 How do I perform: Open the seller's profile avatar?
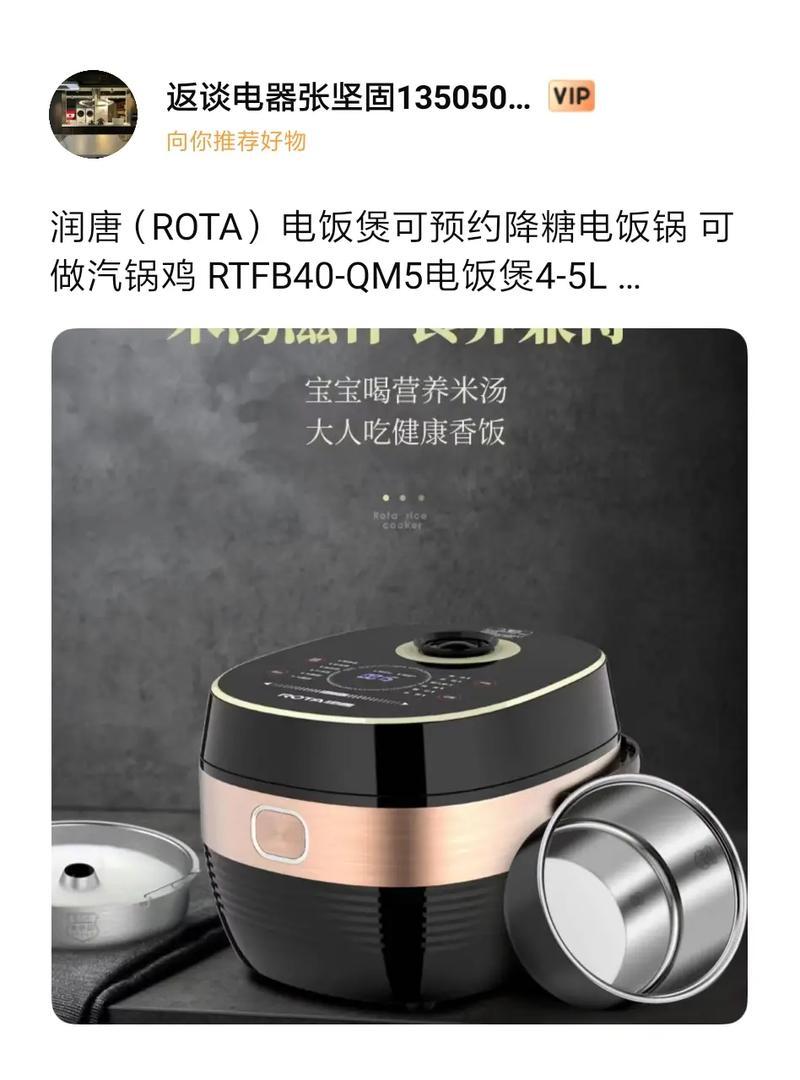pos(93,114)
